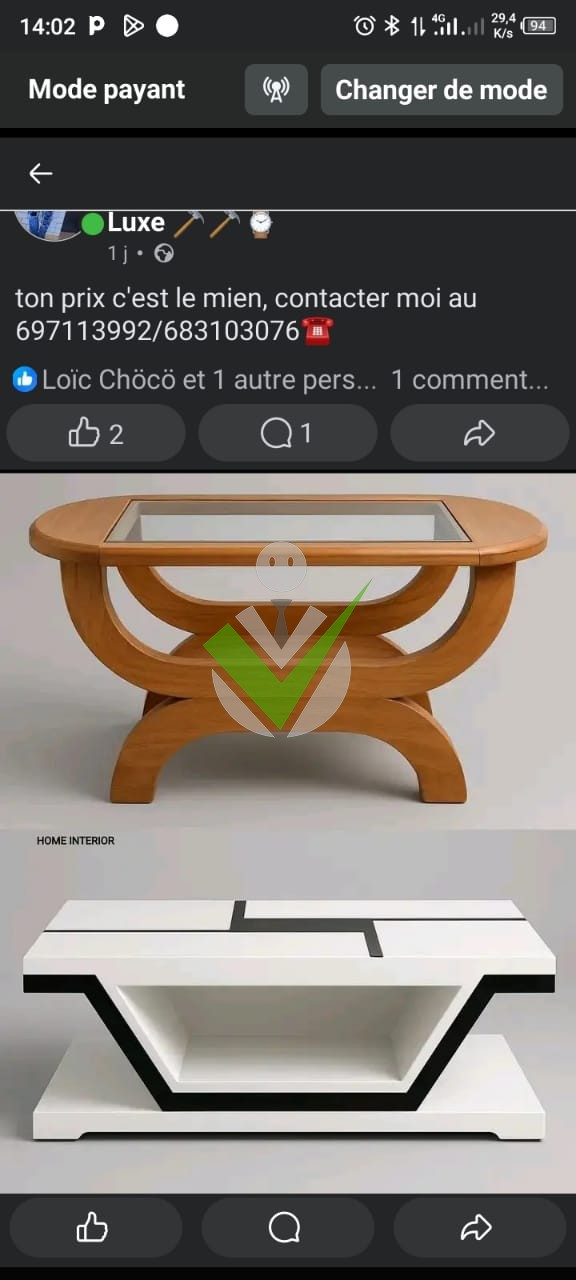This screenshot has height=1280, width=576.
Task: Share the post via top arrow button
Action: [x=480, y=433]
